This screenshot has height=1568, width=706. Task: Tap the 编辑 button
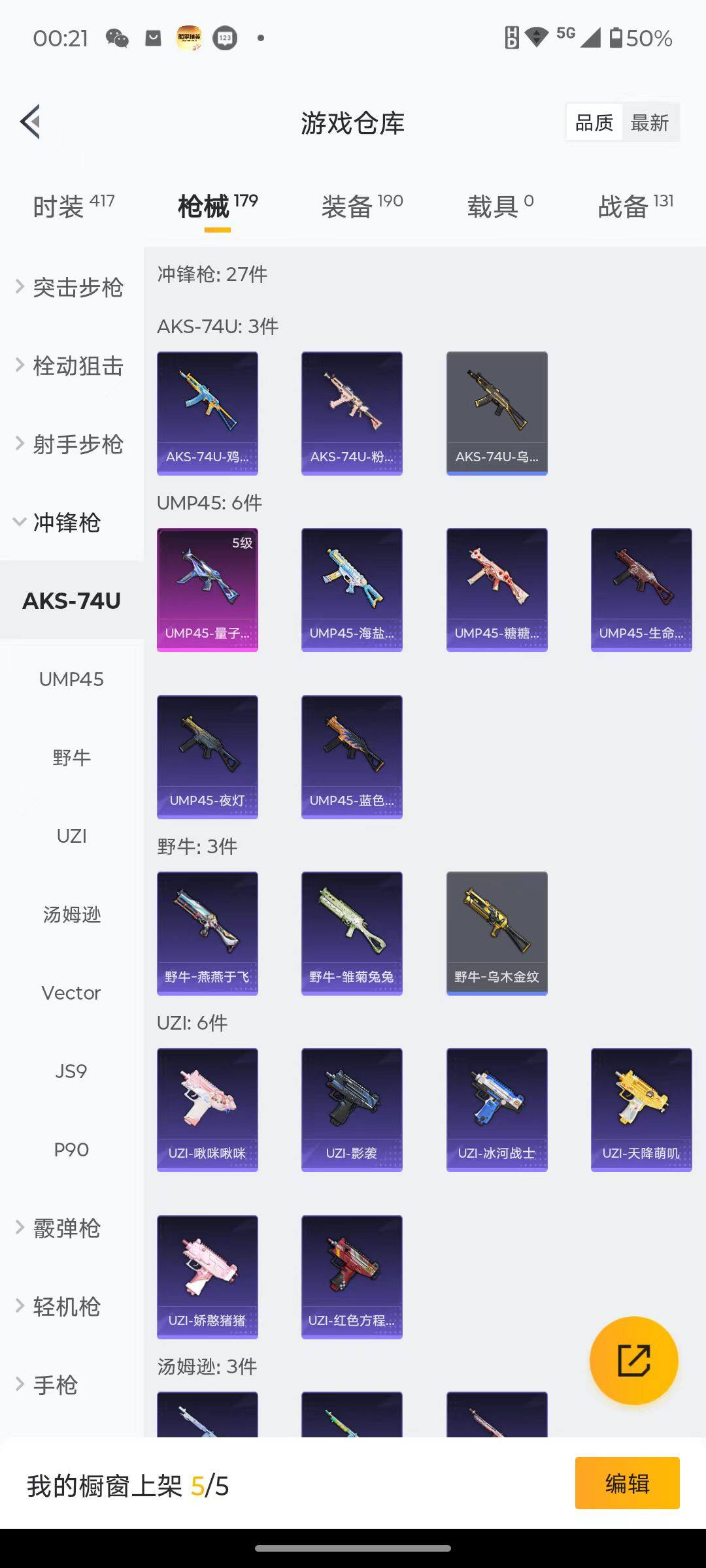point(627,1483)
